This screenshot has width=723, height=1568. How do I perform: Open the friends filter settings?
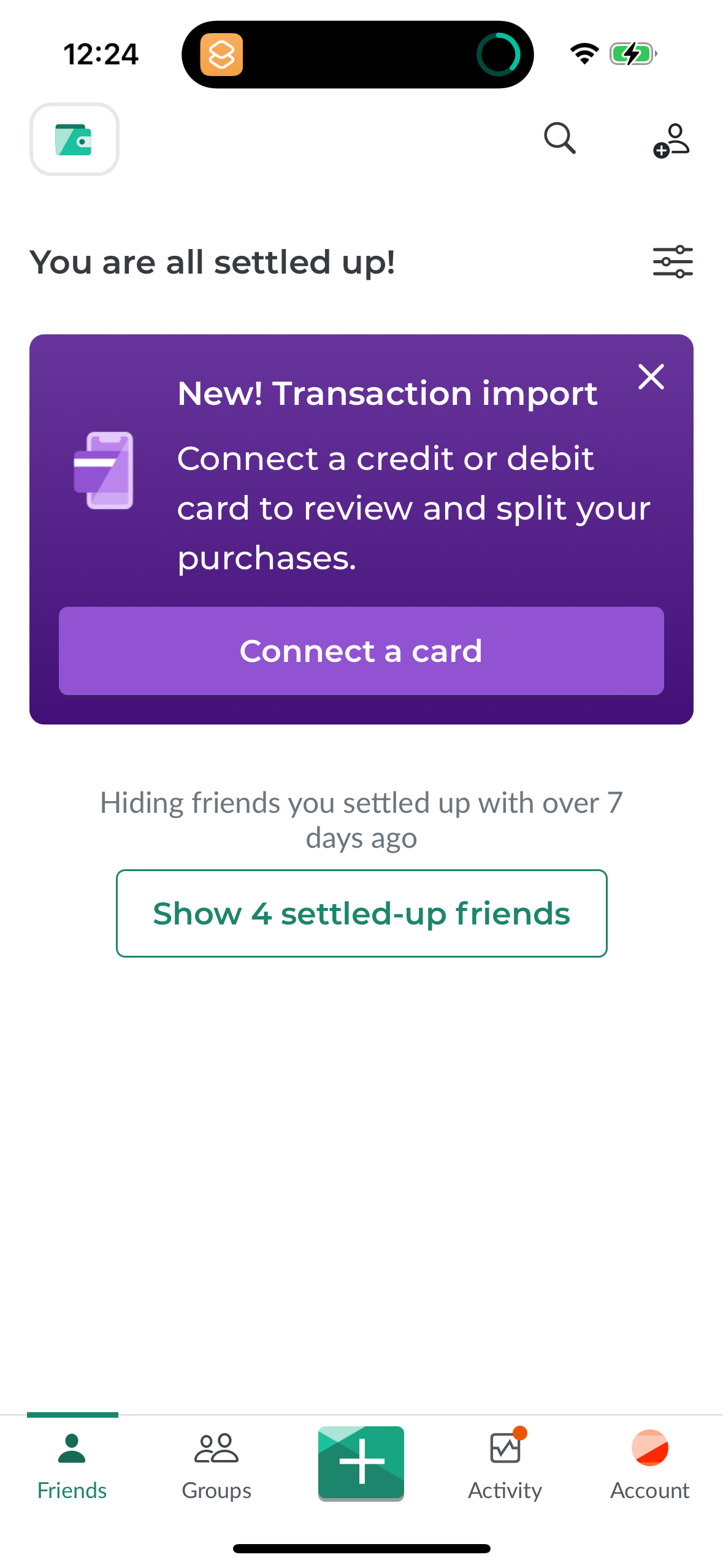click(671, 261)
